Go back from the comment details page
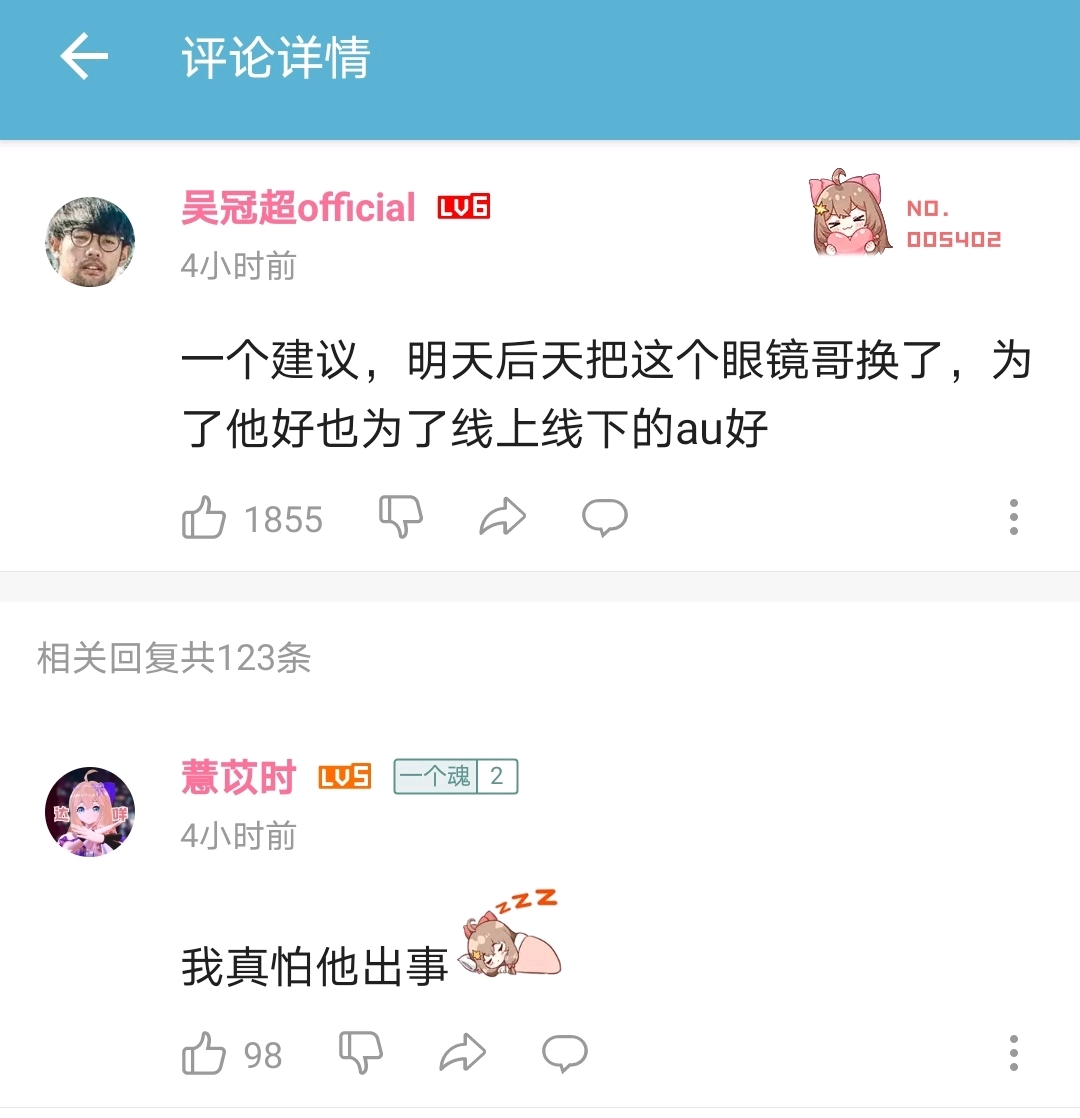The image size is (1080, 1118). pos(84,57)
